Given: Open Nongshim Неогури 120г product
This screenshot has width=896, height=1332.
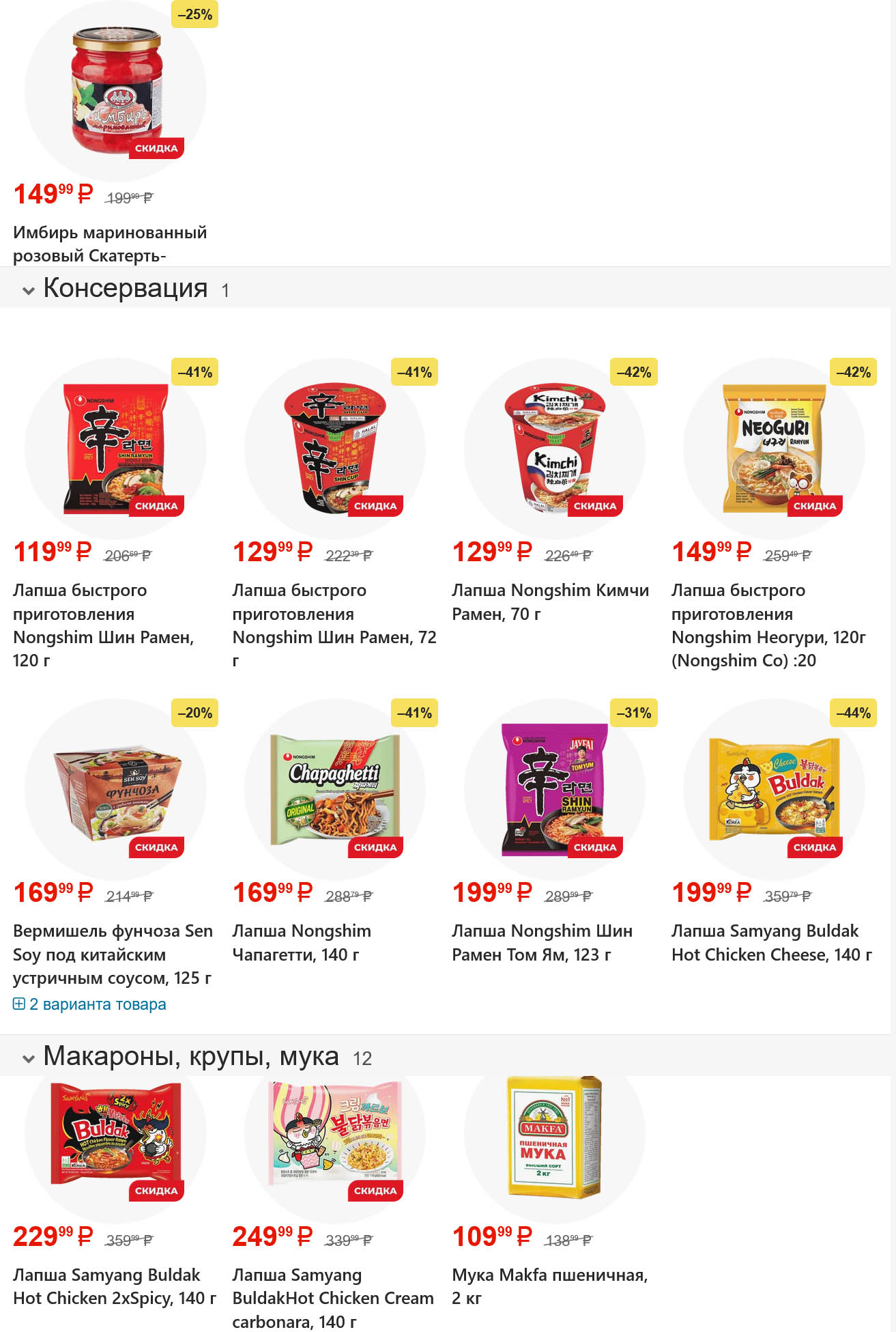Looking at the screenshot, I should 768,624.
